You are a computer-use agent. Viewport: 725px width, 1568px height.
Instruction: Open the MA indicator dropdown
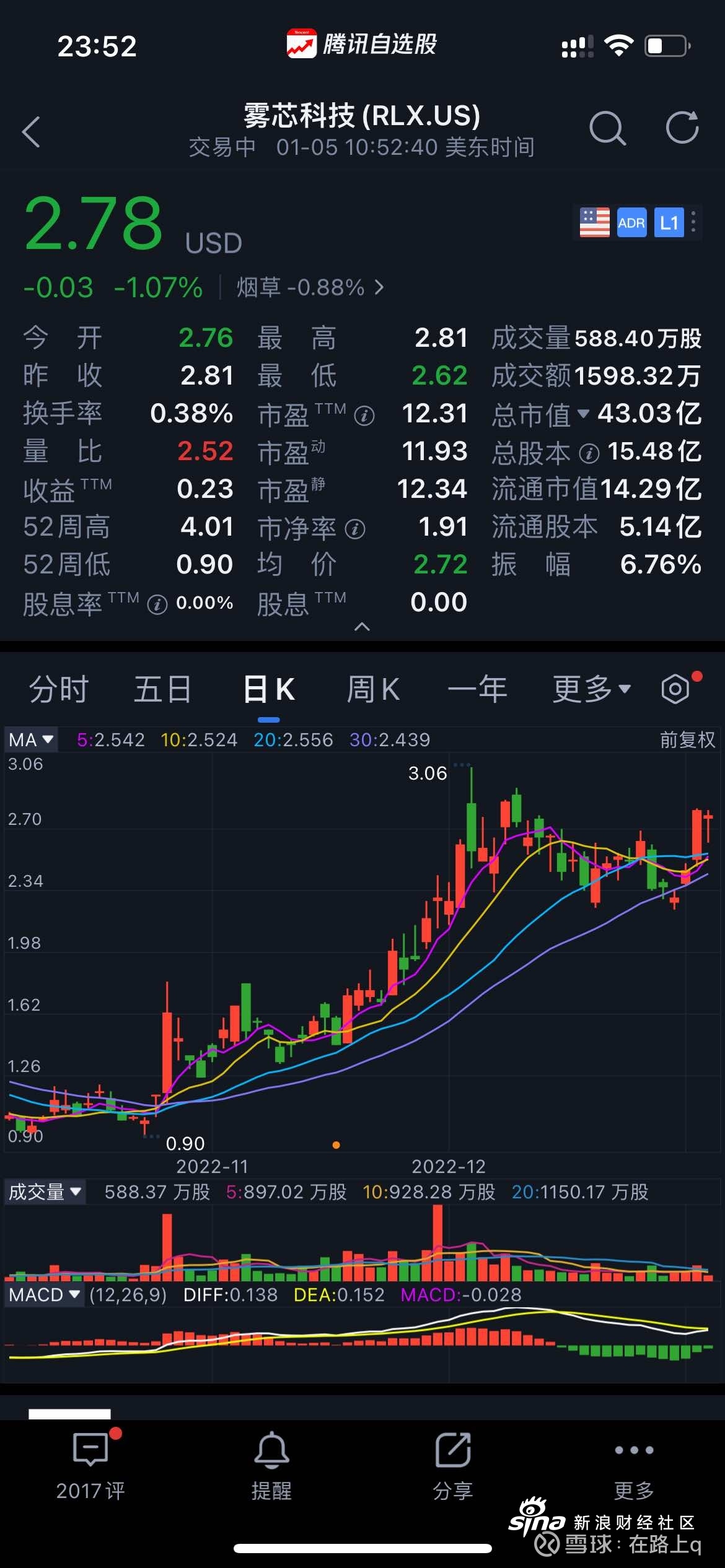point(31,739)
